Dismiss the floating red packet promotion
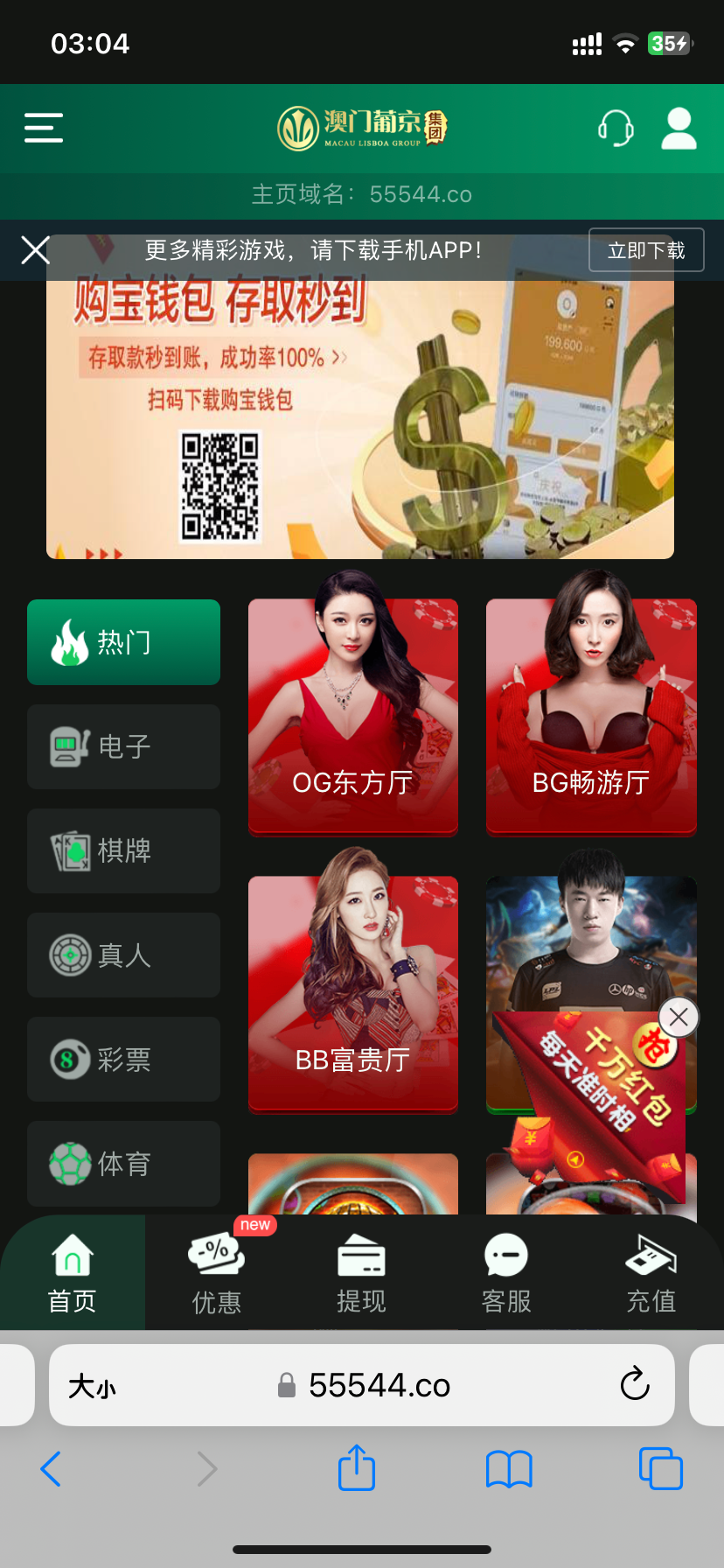The width and height of the screenshot is (724, 1568). point(679,1017)
